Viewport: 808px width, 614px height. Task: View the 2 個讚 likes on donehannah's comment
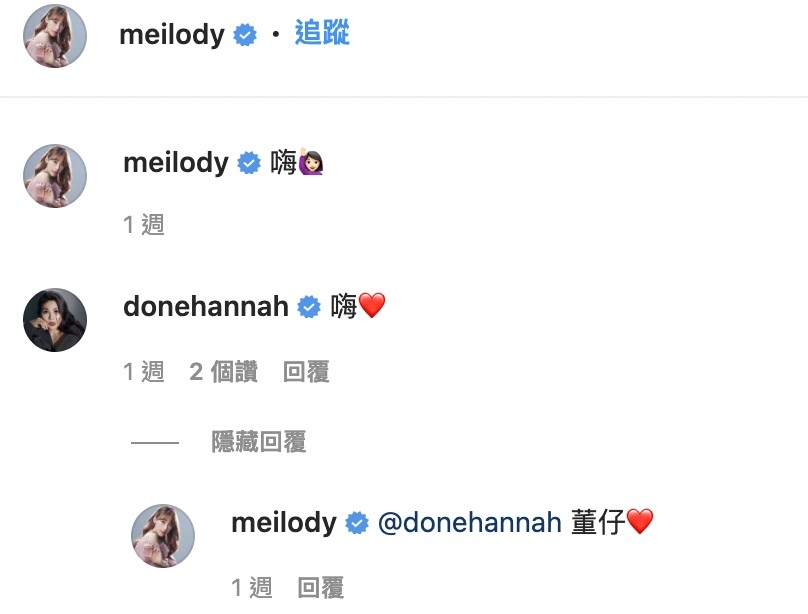pos(224,373)
